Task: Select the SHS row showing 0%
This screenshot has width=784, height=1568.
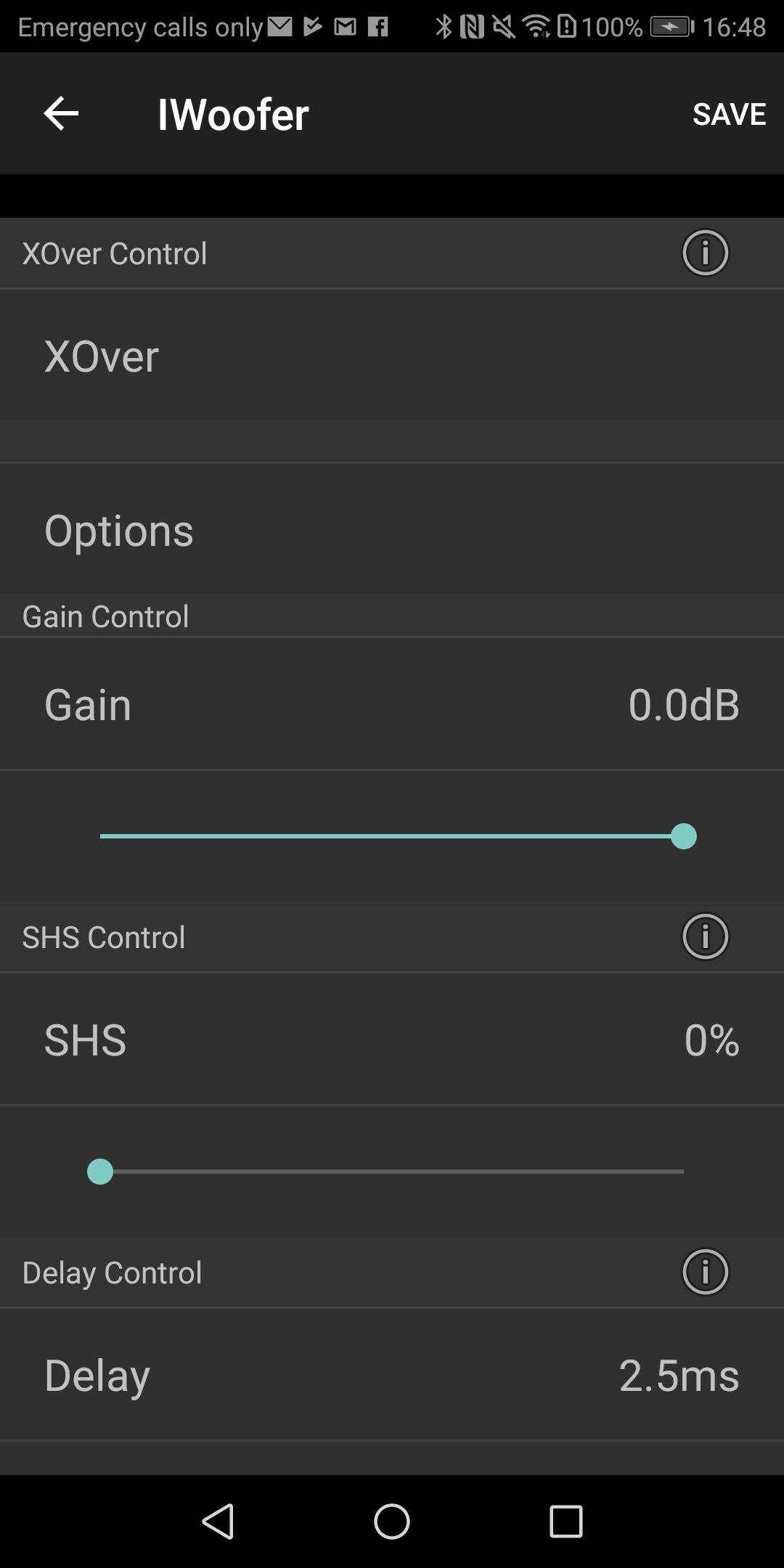Action: (392, 1040)
